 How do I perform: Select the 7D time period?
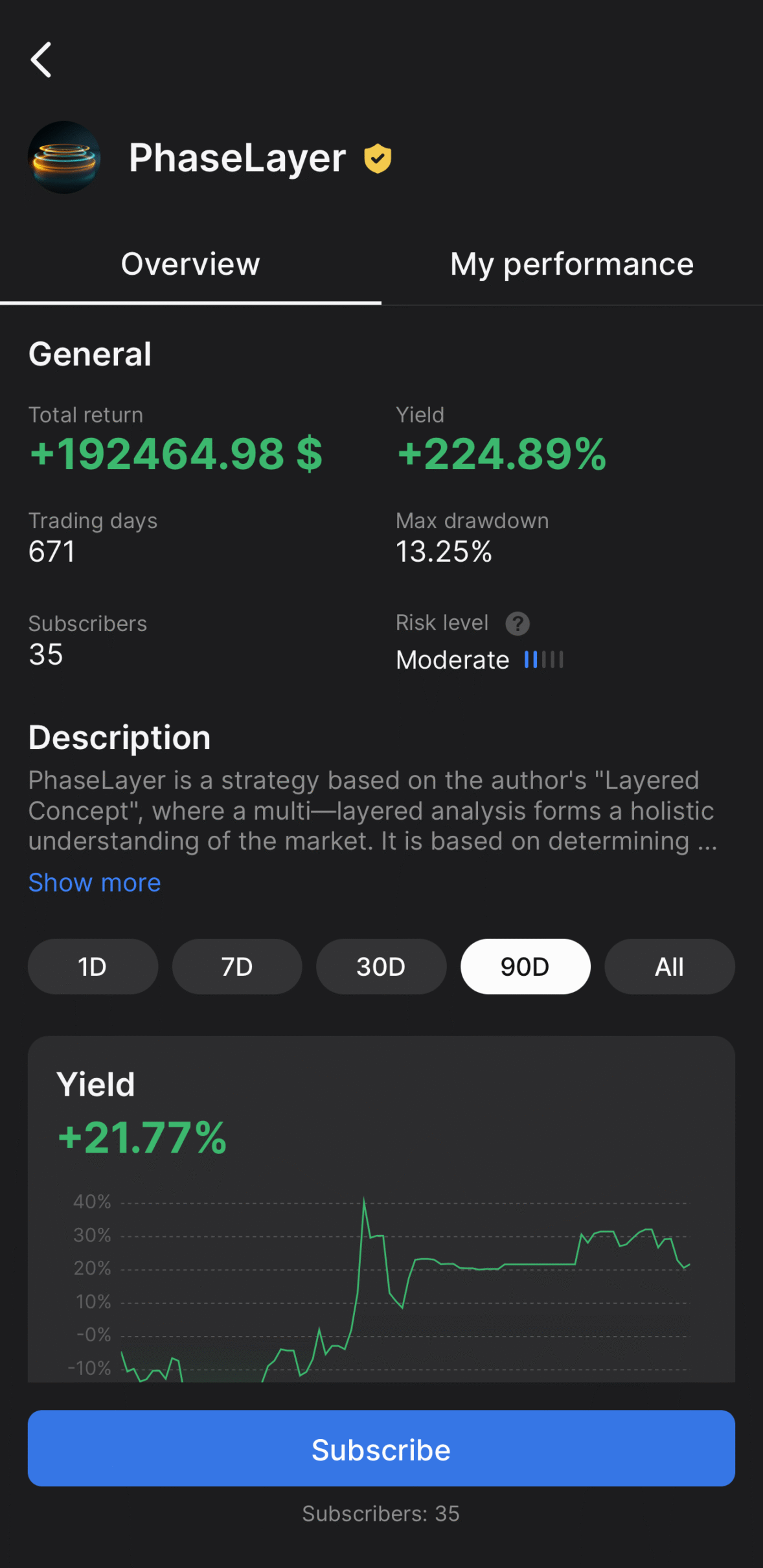236,966
